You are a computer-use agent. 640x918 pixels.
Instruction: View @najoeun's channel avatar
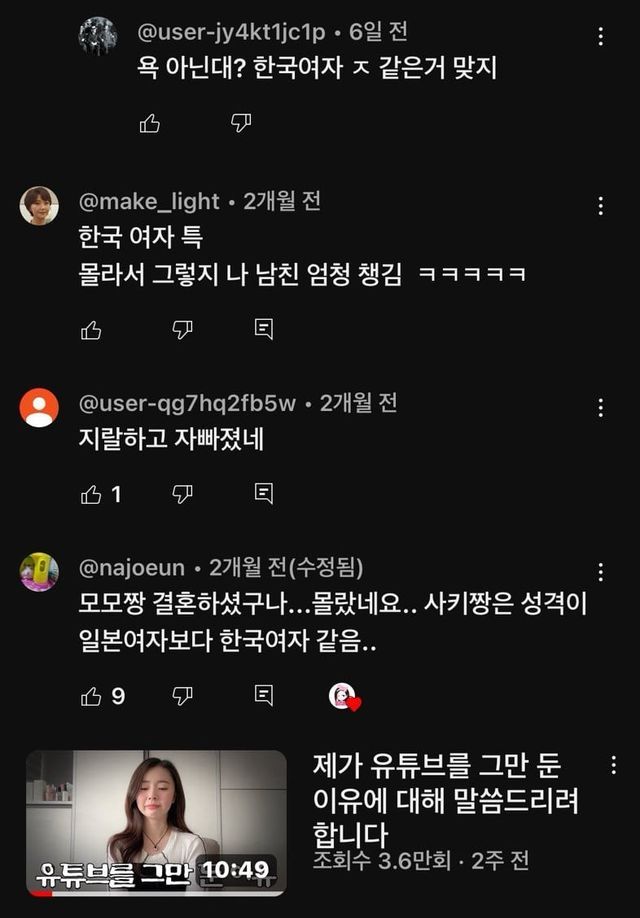[x=39, y=572]
